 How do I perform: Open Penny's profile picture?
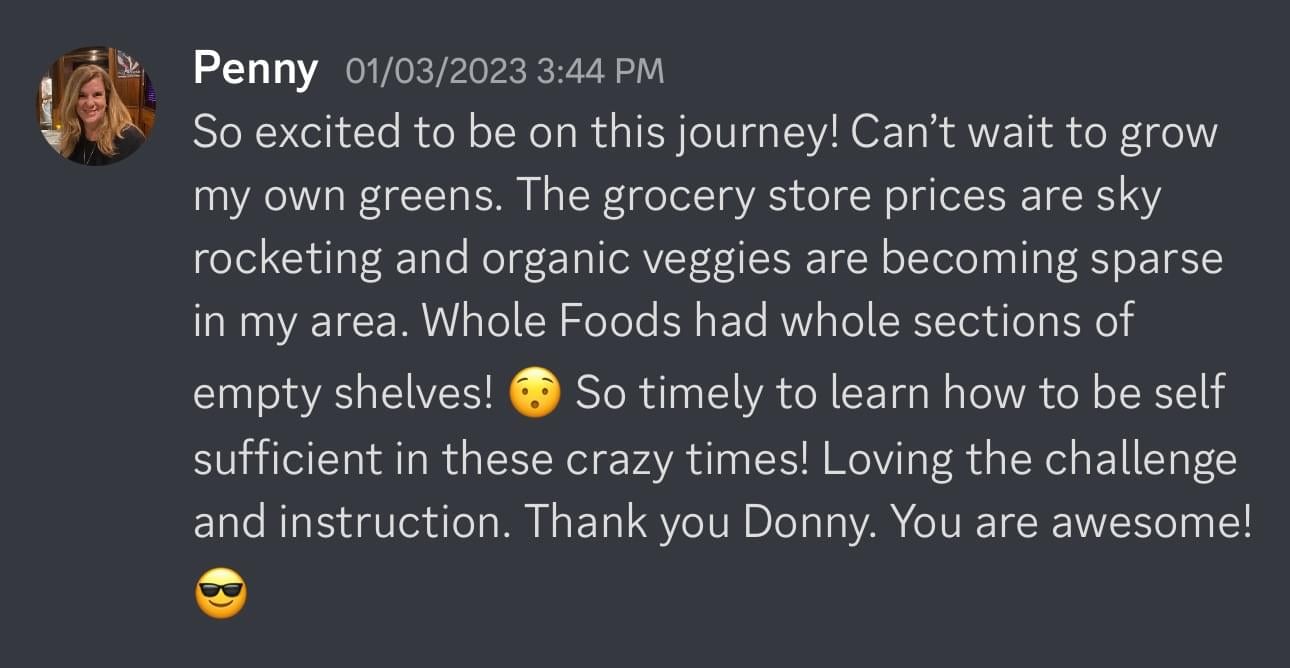point(97,106)
